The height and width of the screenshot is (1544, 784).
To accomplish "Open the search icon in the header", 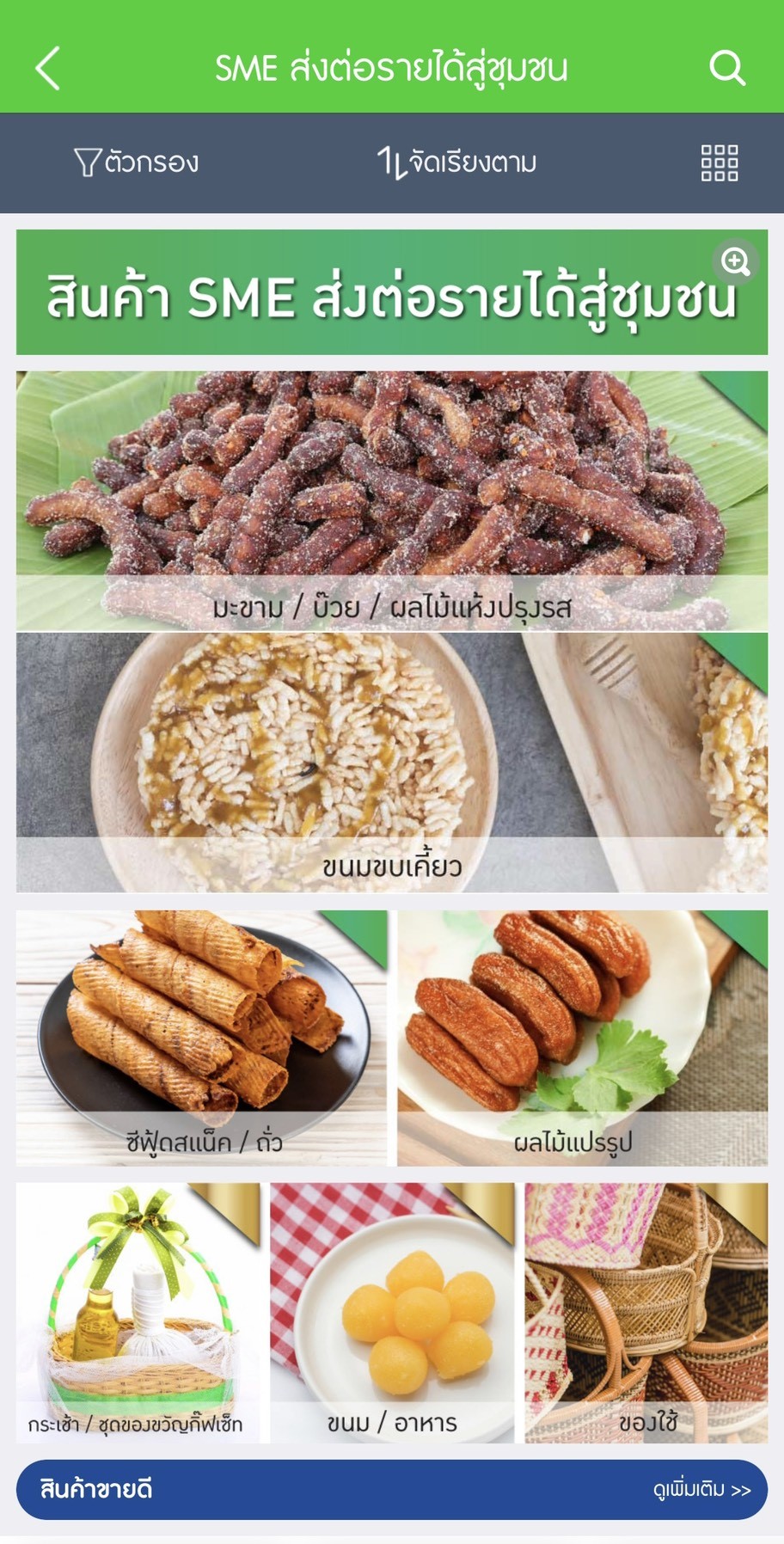I will point(726,68).
